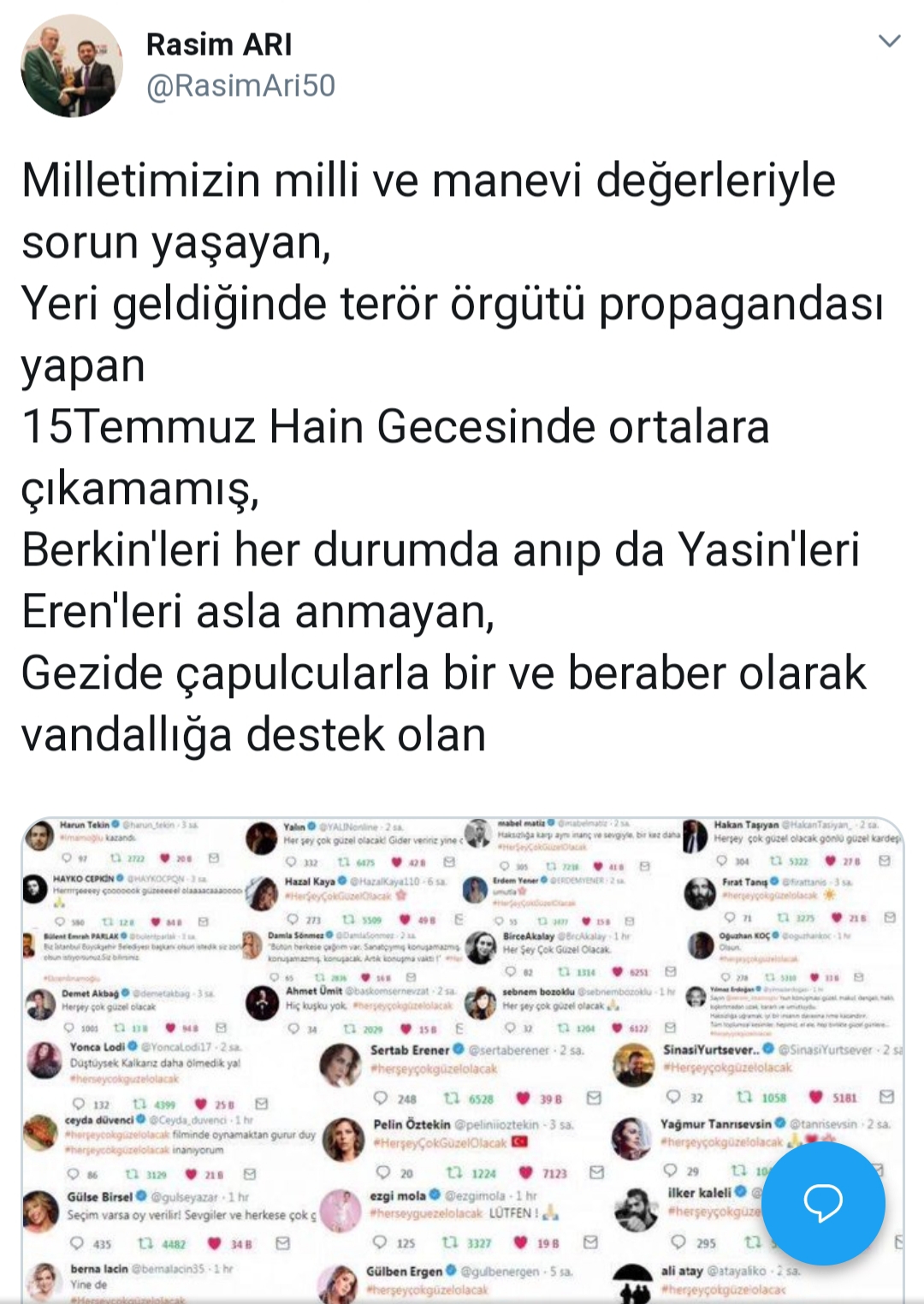Viewport: 924px width, 1304px height.
Task: Open the @RasimAri50 username profile
Action: (x=240, y=86)
